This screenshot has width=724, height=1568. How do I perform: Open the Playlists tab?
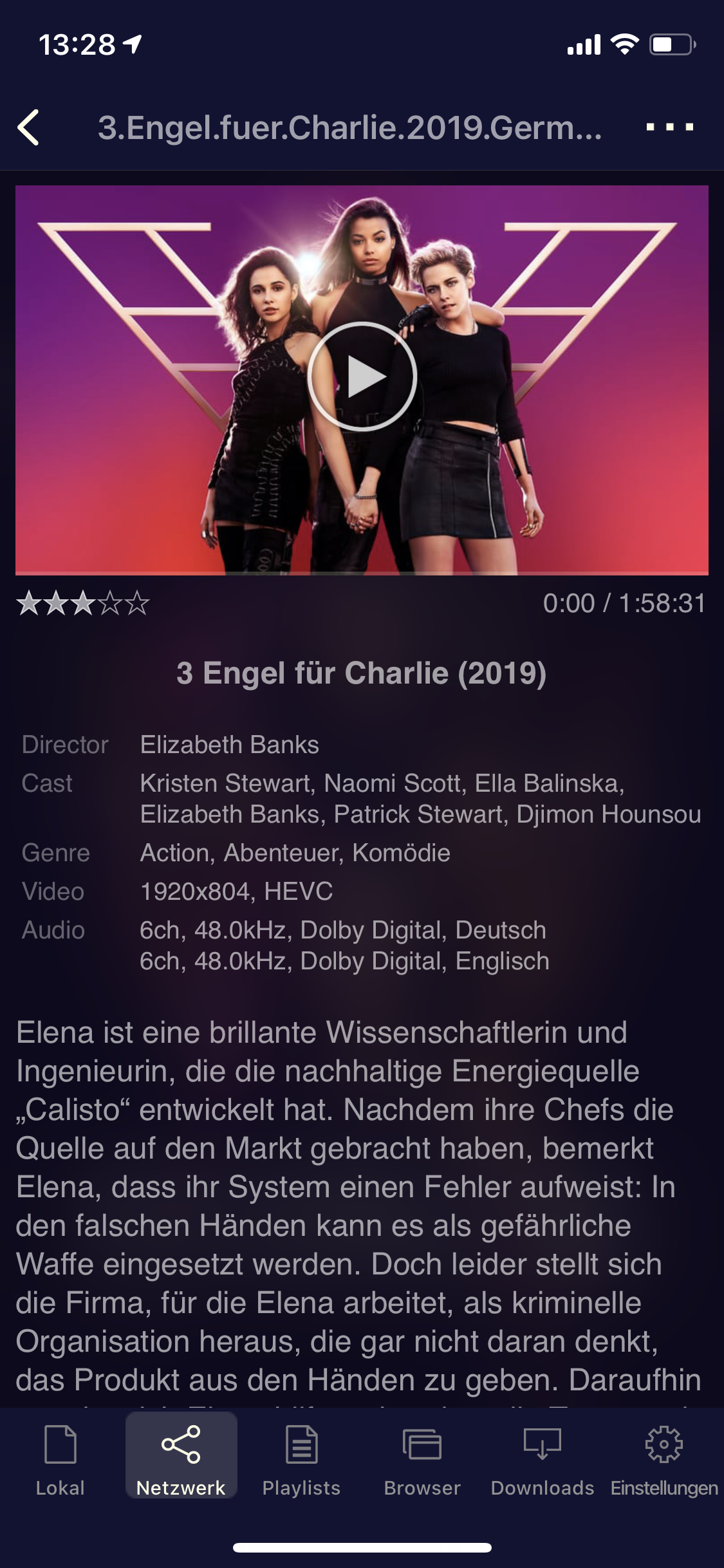click(x=301, y=1459)
